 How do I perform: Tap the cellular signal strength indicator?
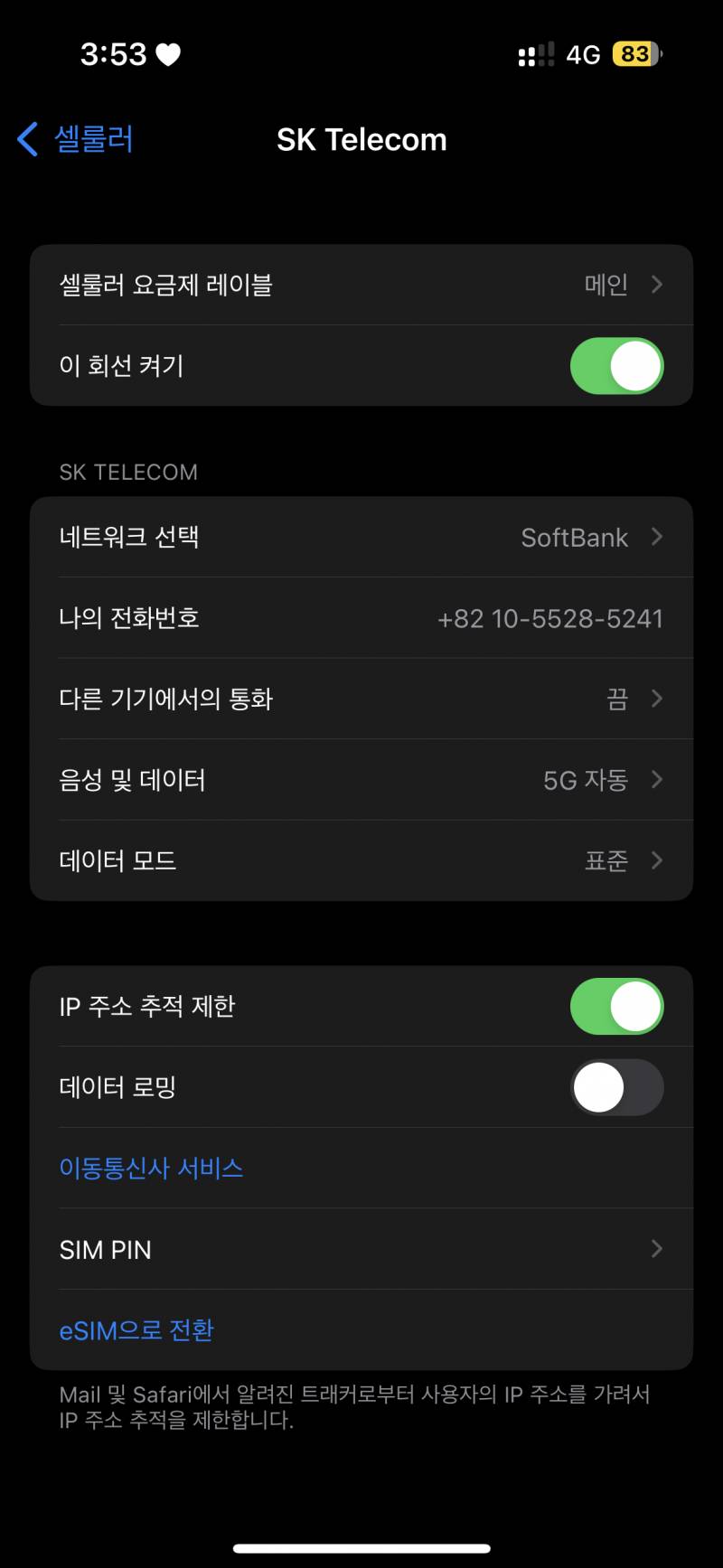pos(535,54)
